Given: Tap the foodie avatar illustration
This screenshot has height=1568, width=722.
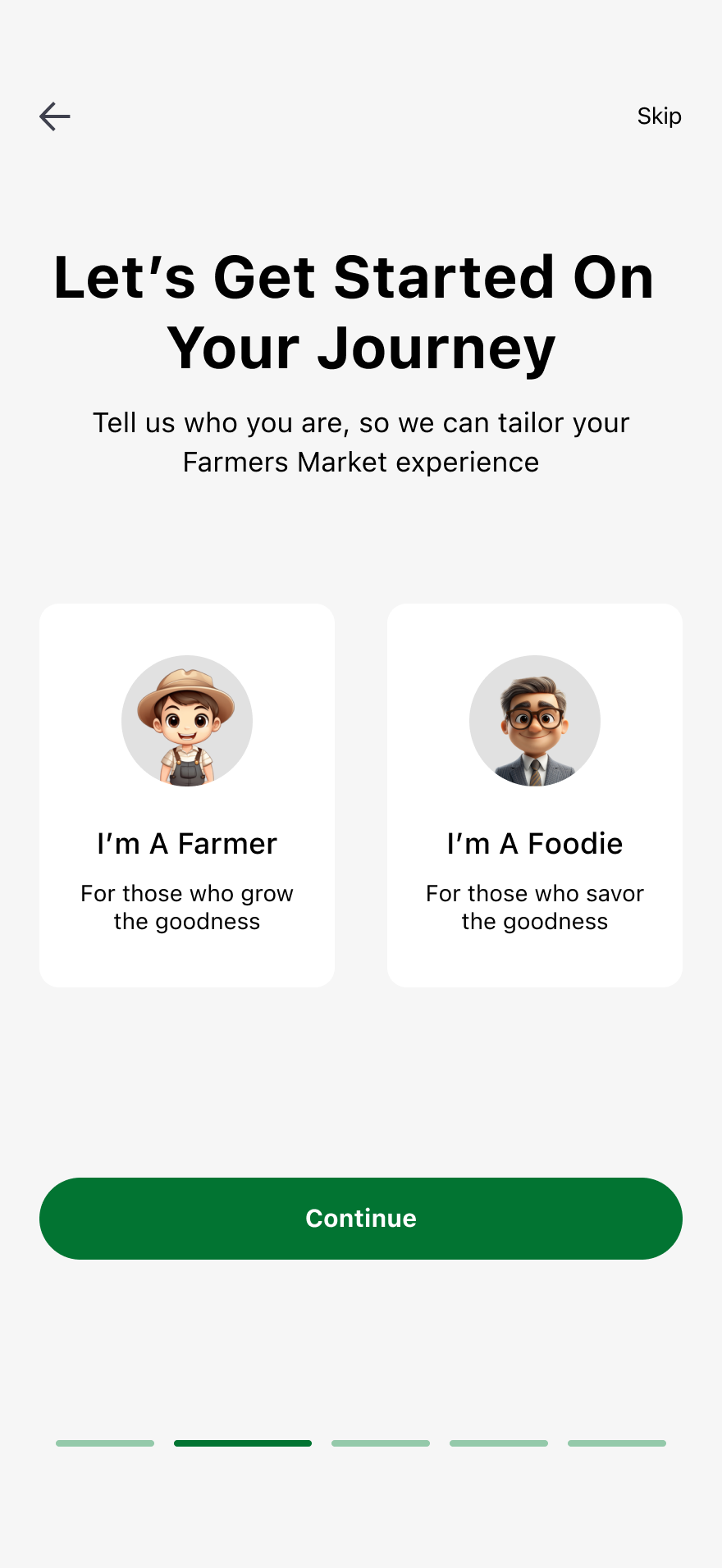Looking at the screenshot, I should click(534, 720).
